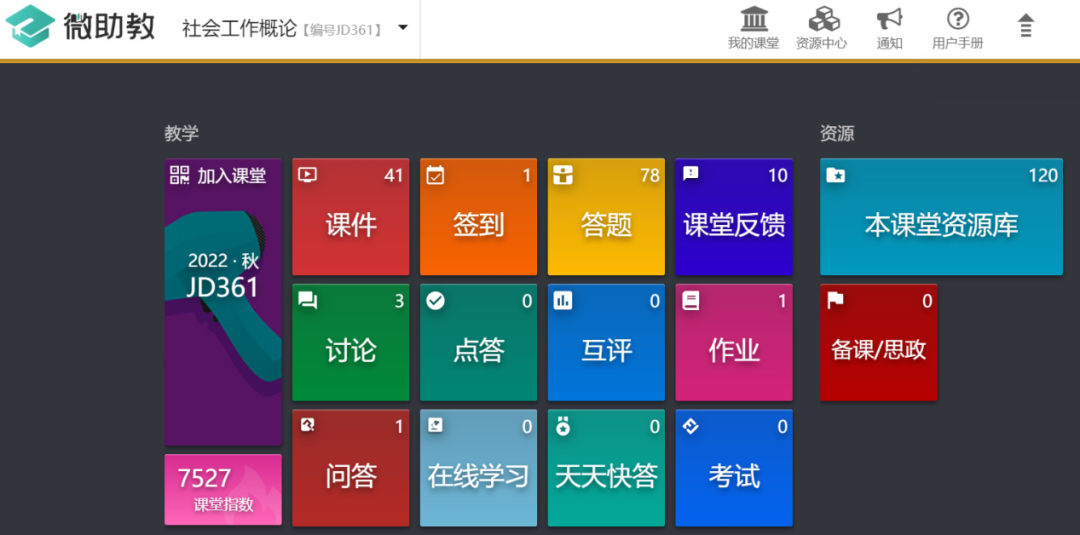Open the 问答 tile
This screenshot has height=535, width=1080.
coord(351,467)
